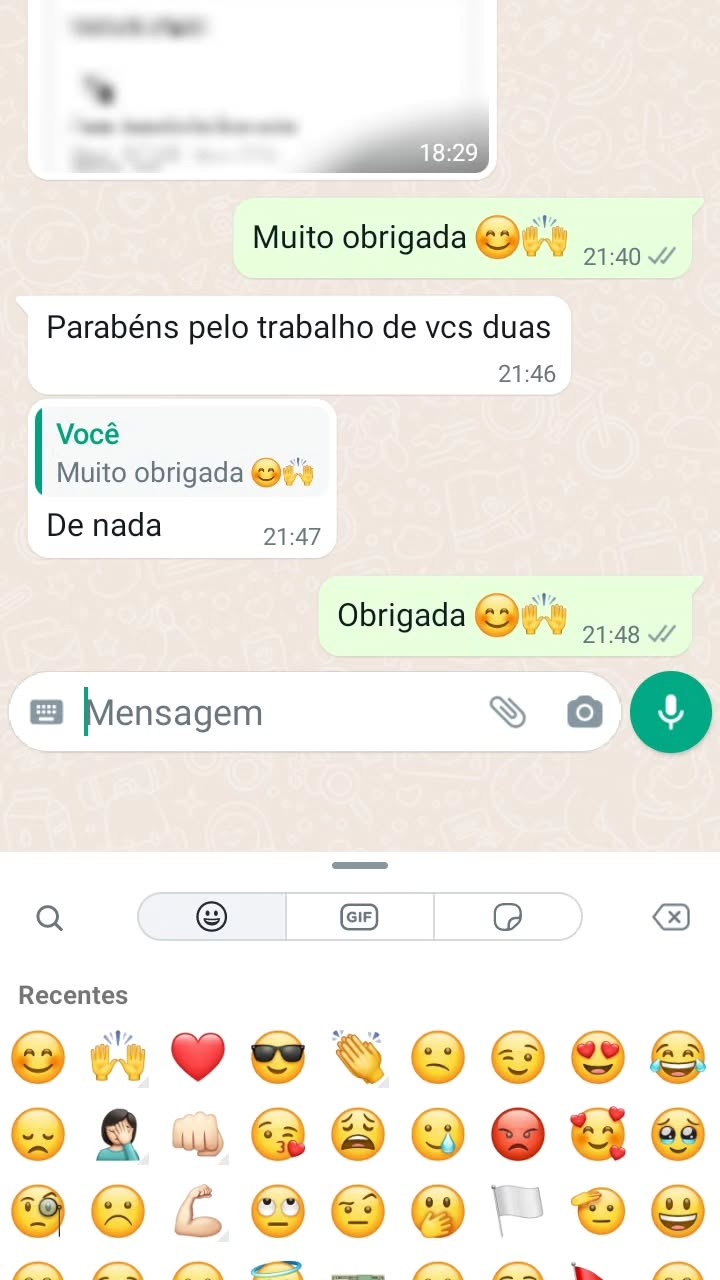Switch to the stickers tab
Viewport: 720px width, 1280px height.
click(508, 916)
